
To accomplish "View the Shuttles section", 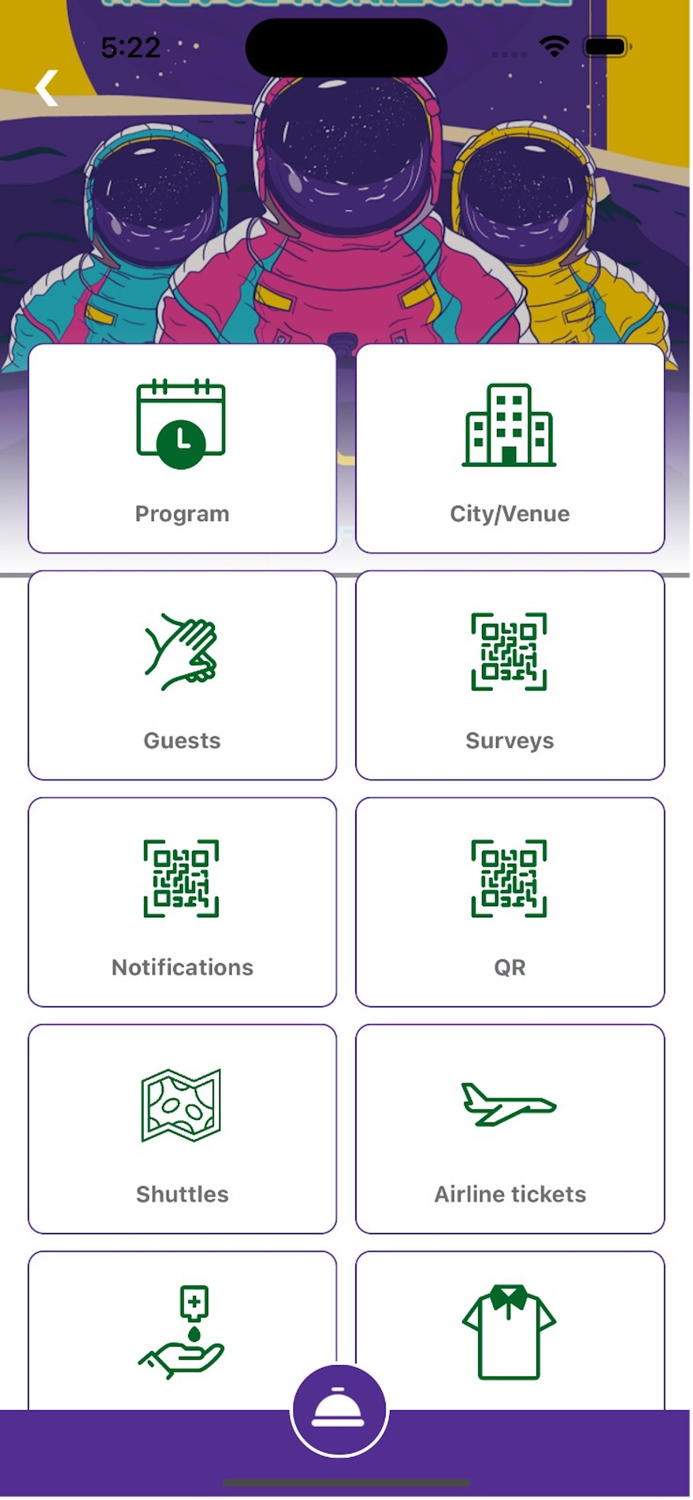I will [x=182, y=1129].
